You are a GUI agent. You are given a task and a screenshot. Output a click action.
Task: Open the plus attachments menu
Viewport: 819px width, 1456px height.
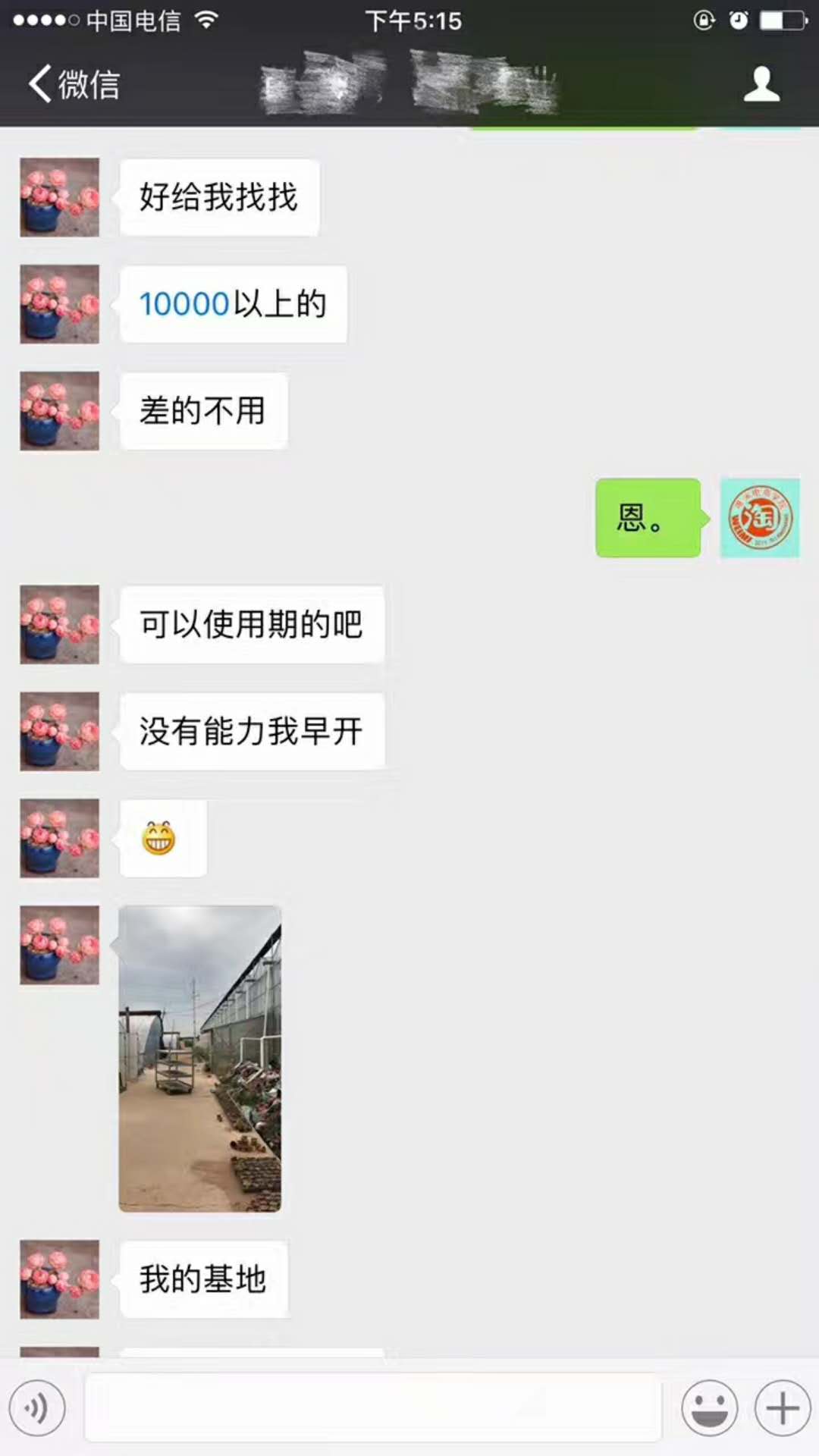[x=782, y=1408]
